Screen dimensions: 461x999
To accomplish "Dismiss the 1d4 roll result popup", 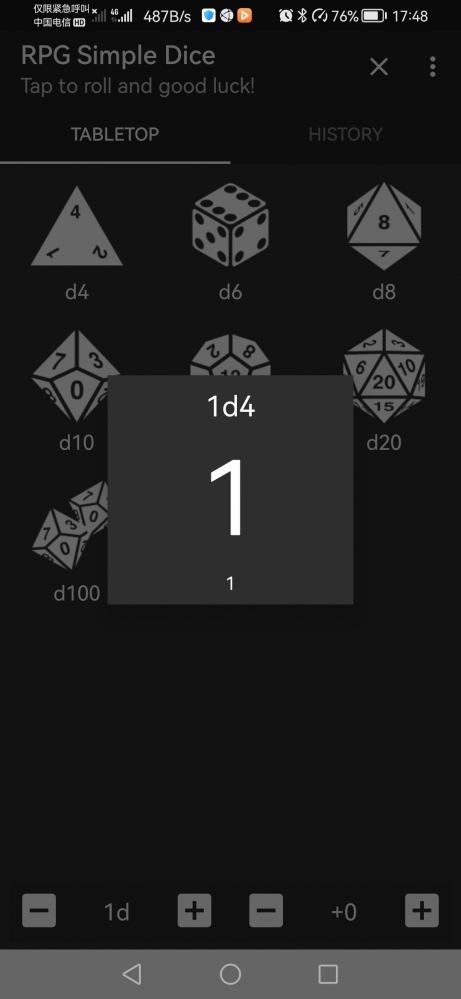I will (230, 733).
